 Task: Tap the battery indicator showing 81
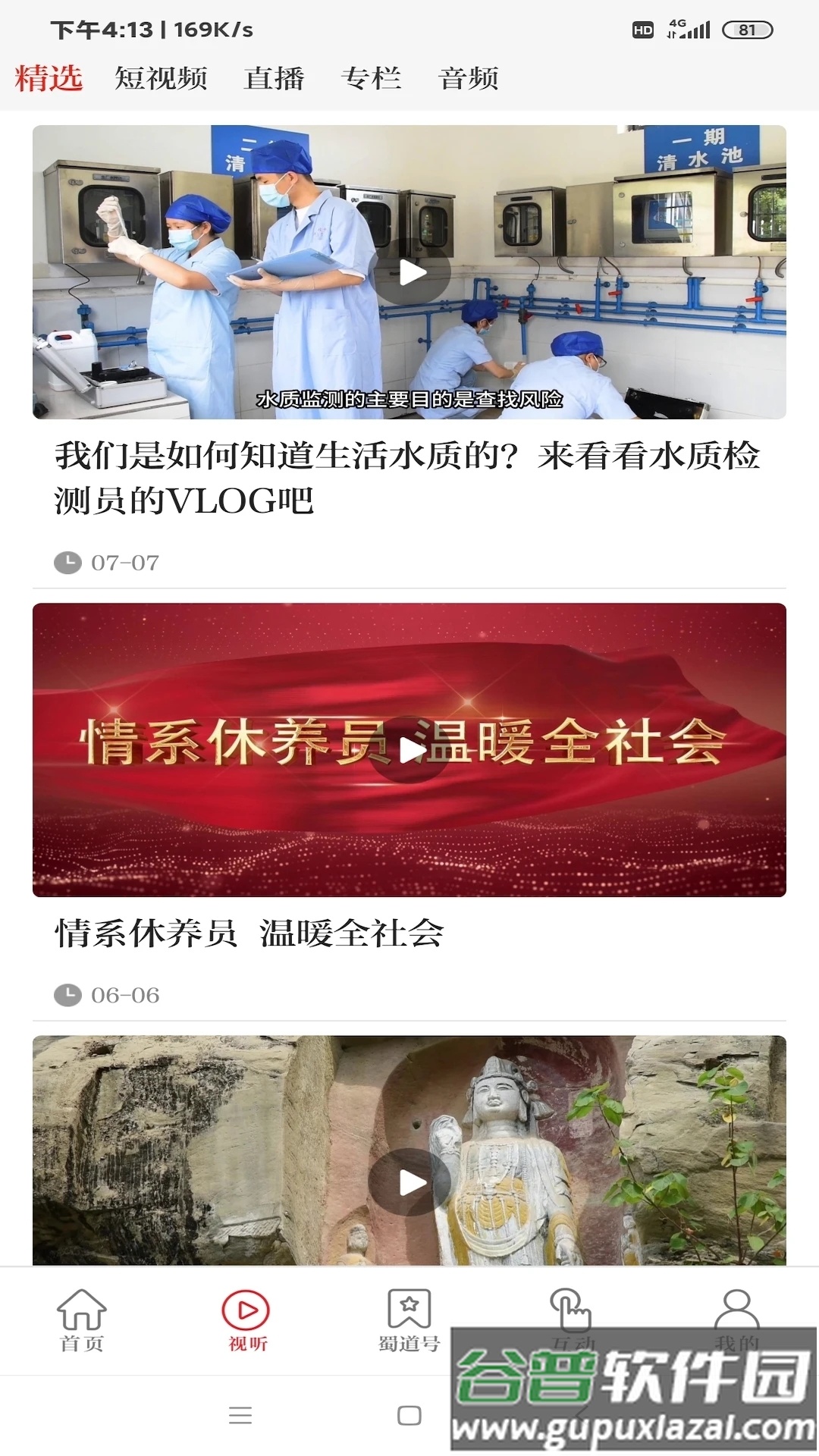[x=747, y=30]
